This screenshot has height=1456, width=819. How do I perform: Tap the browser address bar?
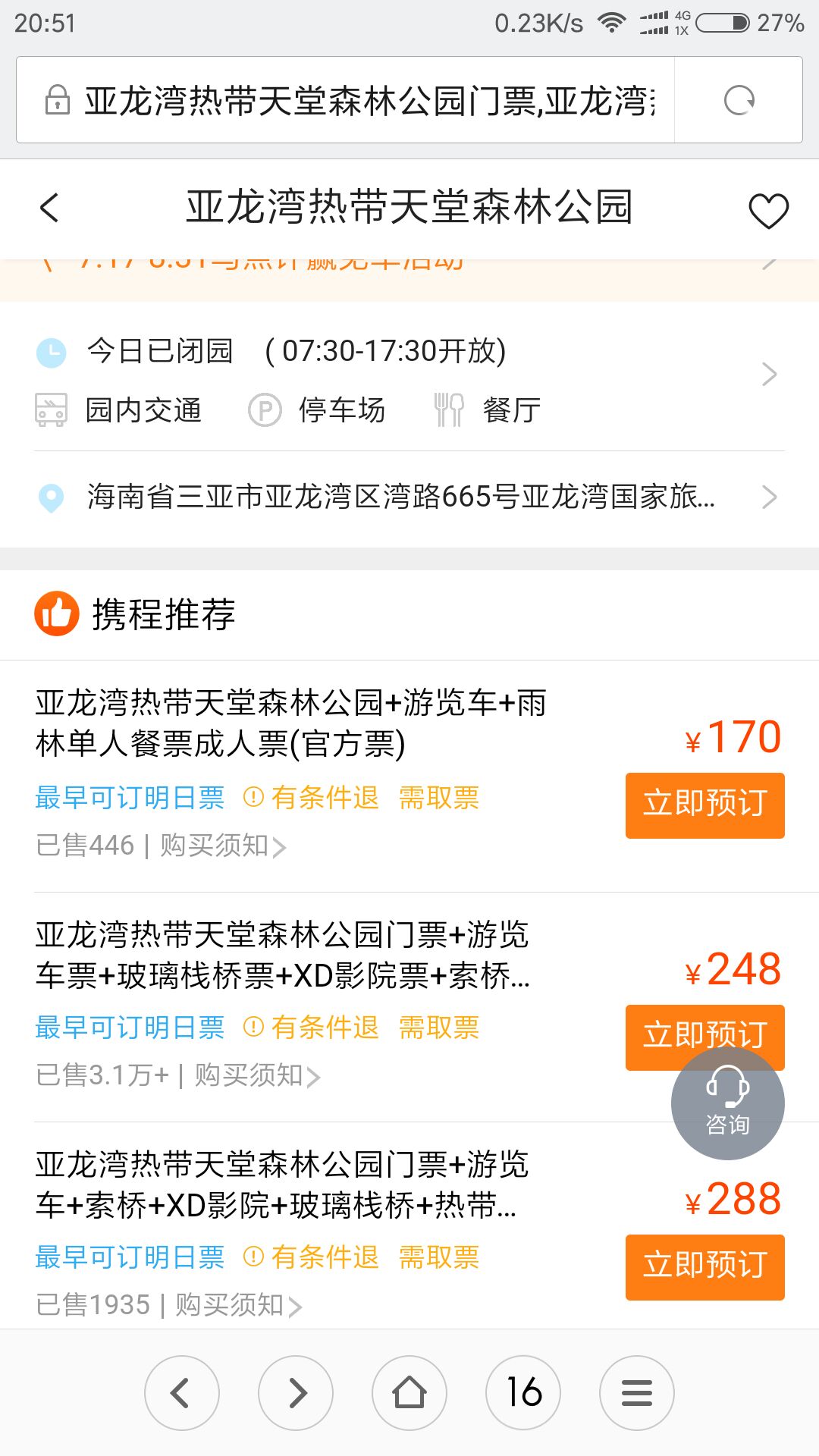(x=345, y=100)
